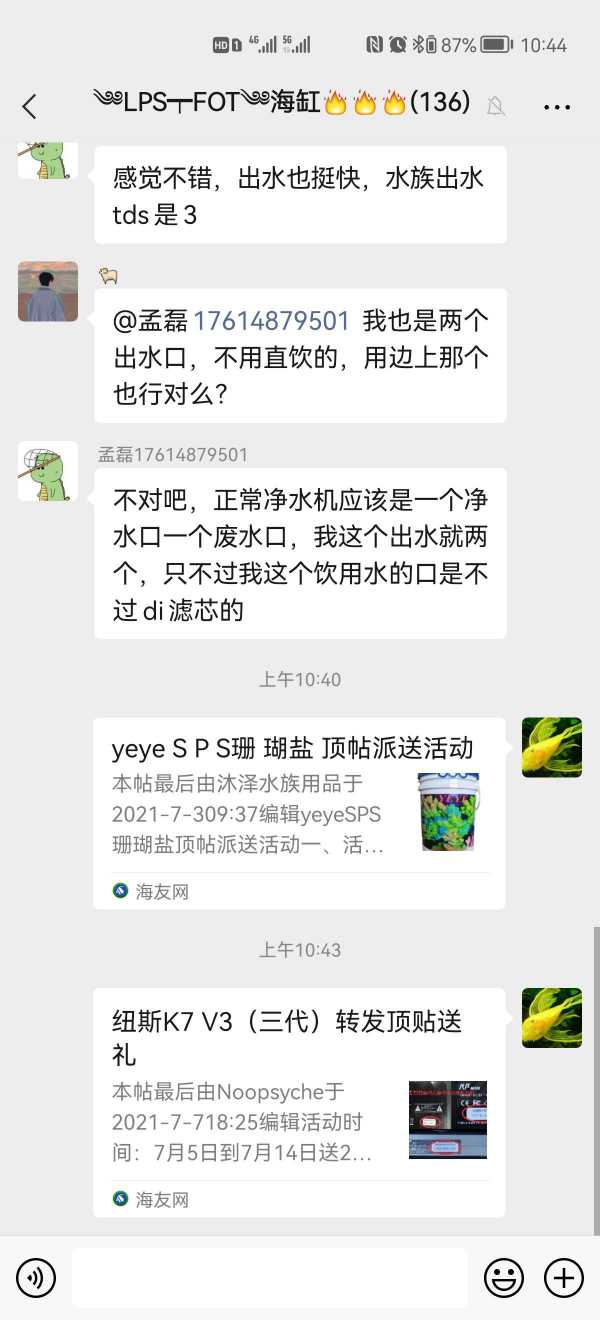The width and height of the screenshot is (600, 1320).
Task: Open the yeye SPS珊瑚盐 shared post card
Action: point(299,813)
